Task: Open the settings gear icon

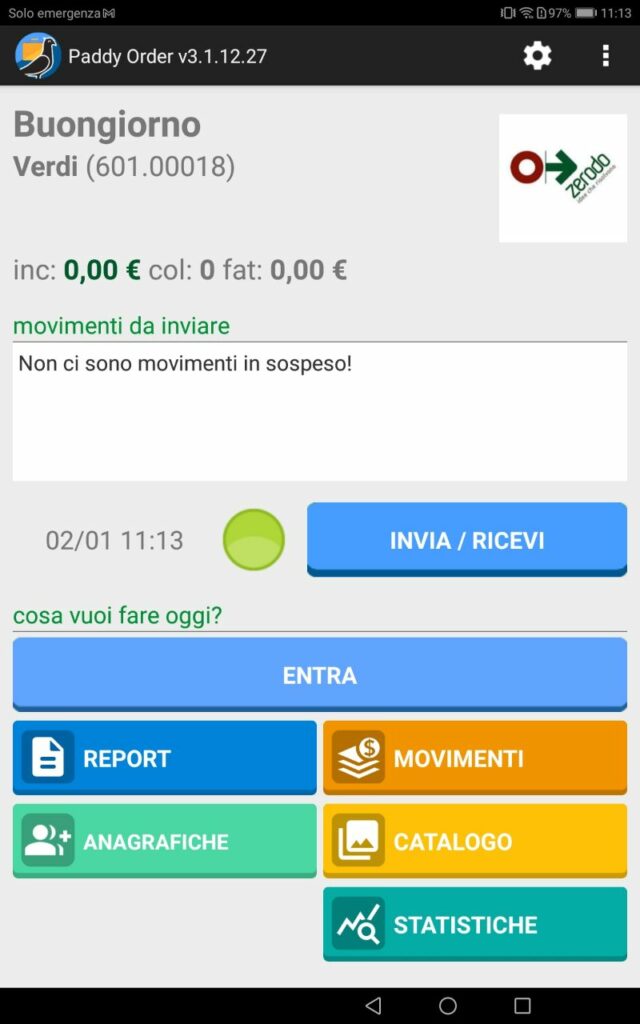Action: (x=537, y=56)
